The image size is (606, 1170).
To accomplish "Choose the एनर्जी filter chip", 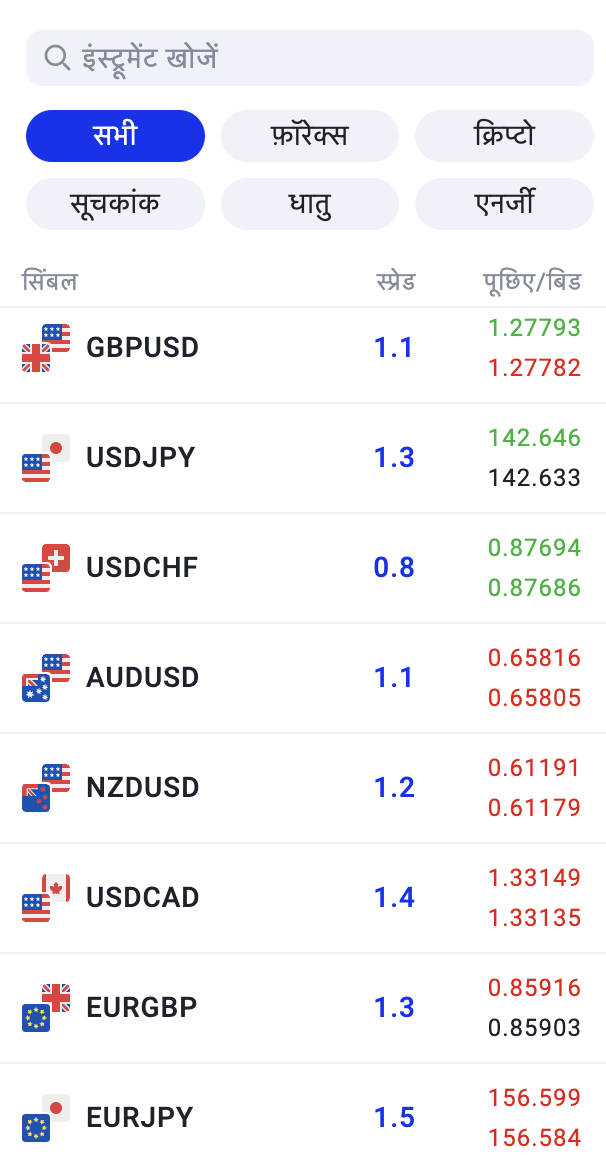I will (505, 204).
